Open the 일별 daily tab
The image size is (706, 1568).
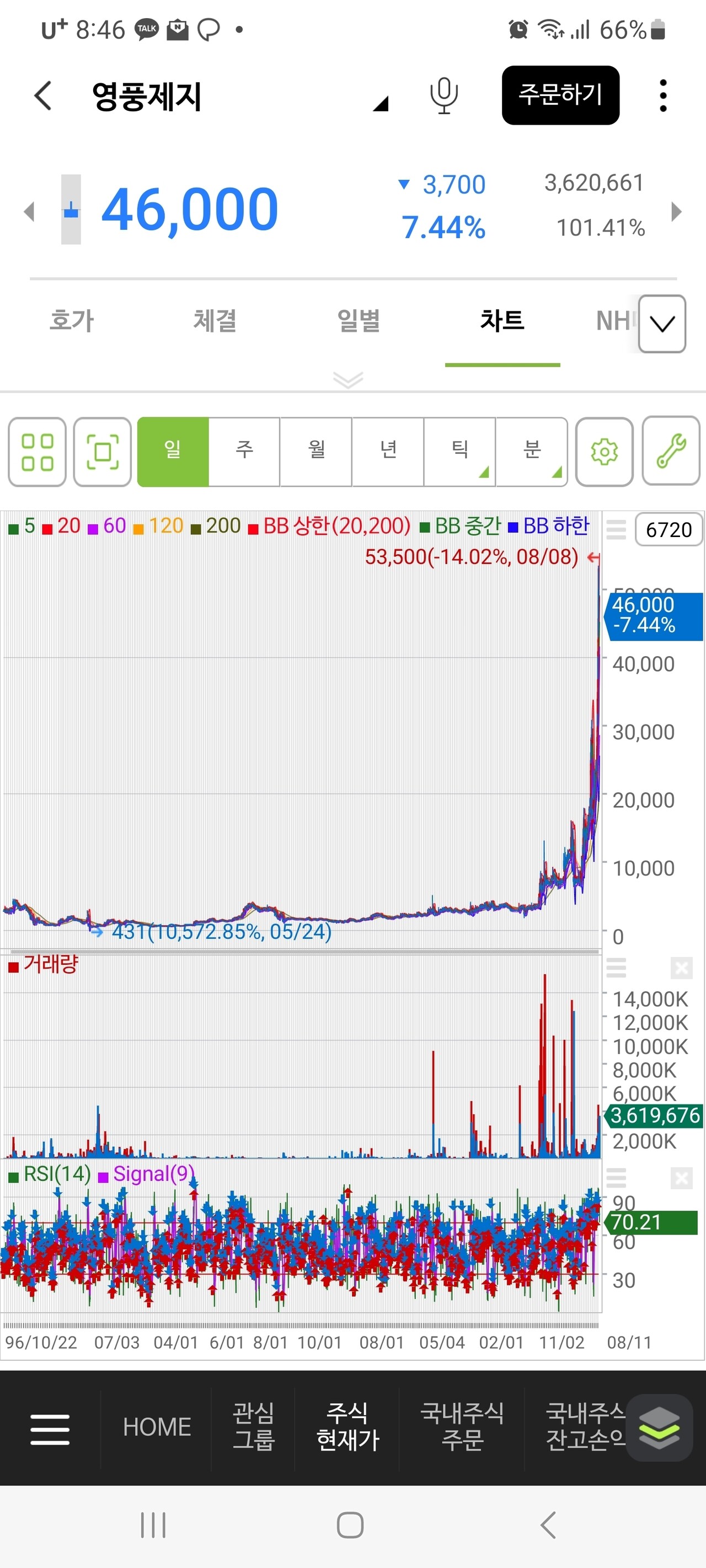click(x=359, y=321)
